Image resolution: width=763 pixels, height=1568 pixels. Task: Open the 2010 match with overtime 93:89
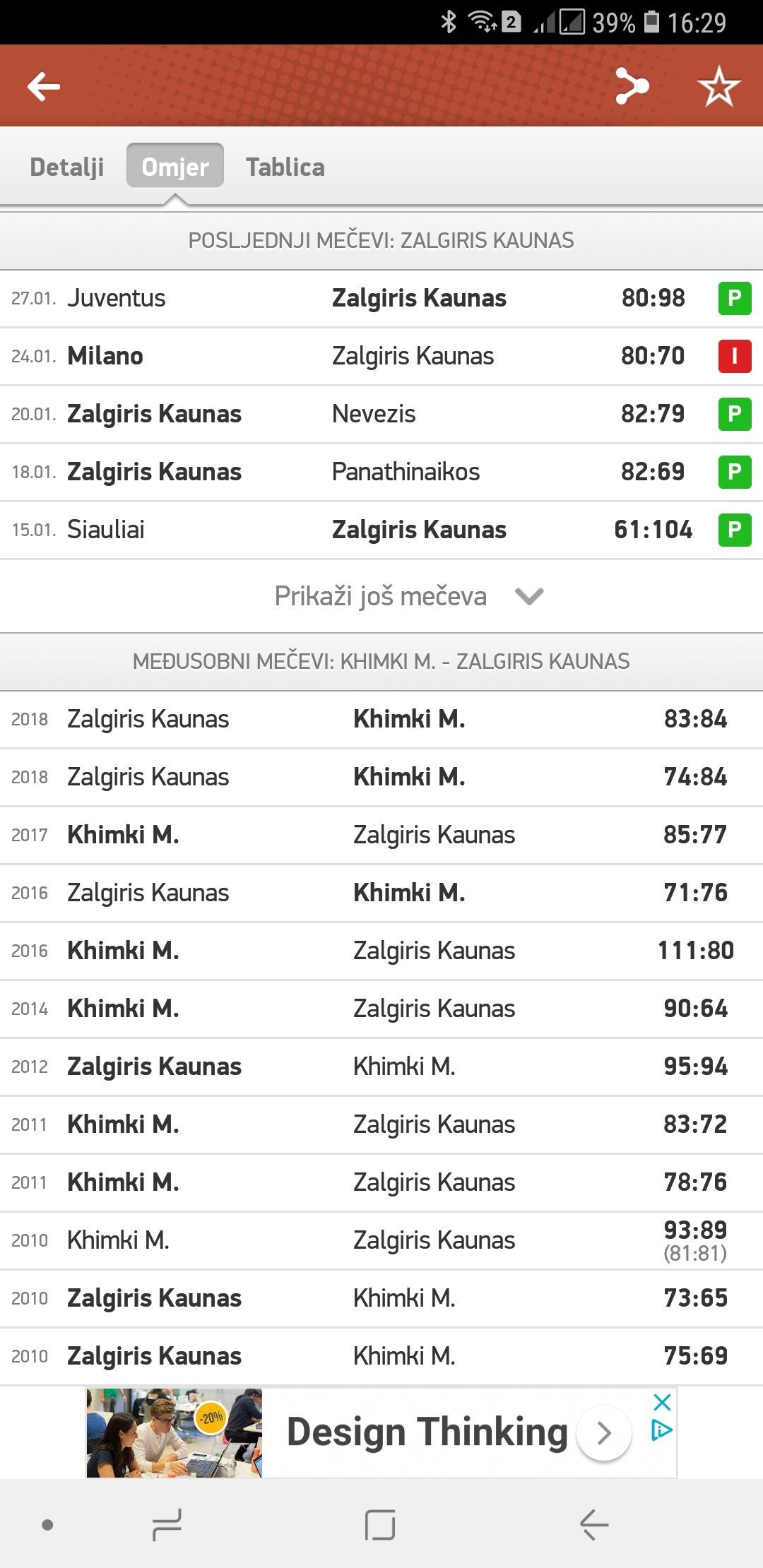click(x=381, y=1240)
